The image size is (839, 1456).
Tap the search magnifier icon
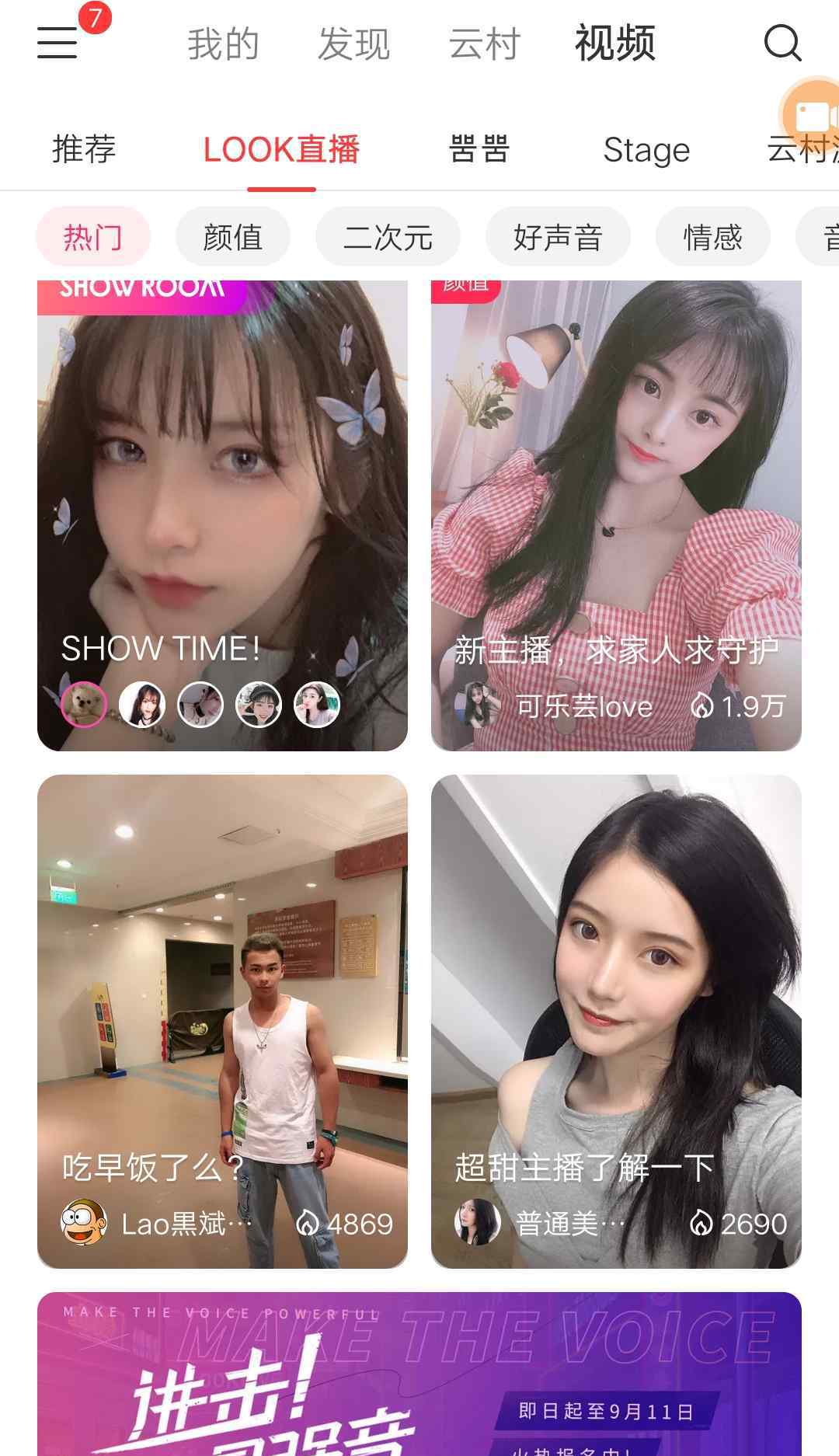[x=782, y=43]
